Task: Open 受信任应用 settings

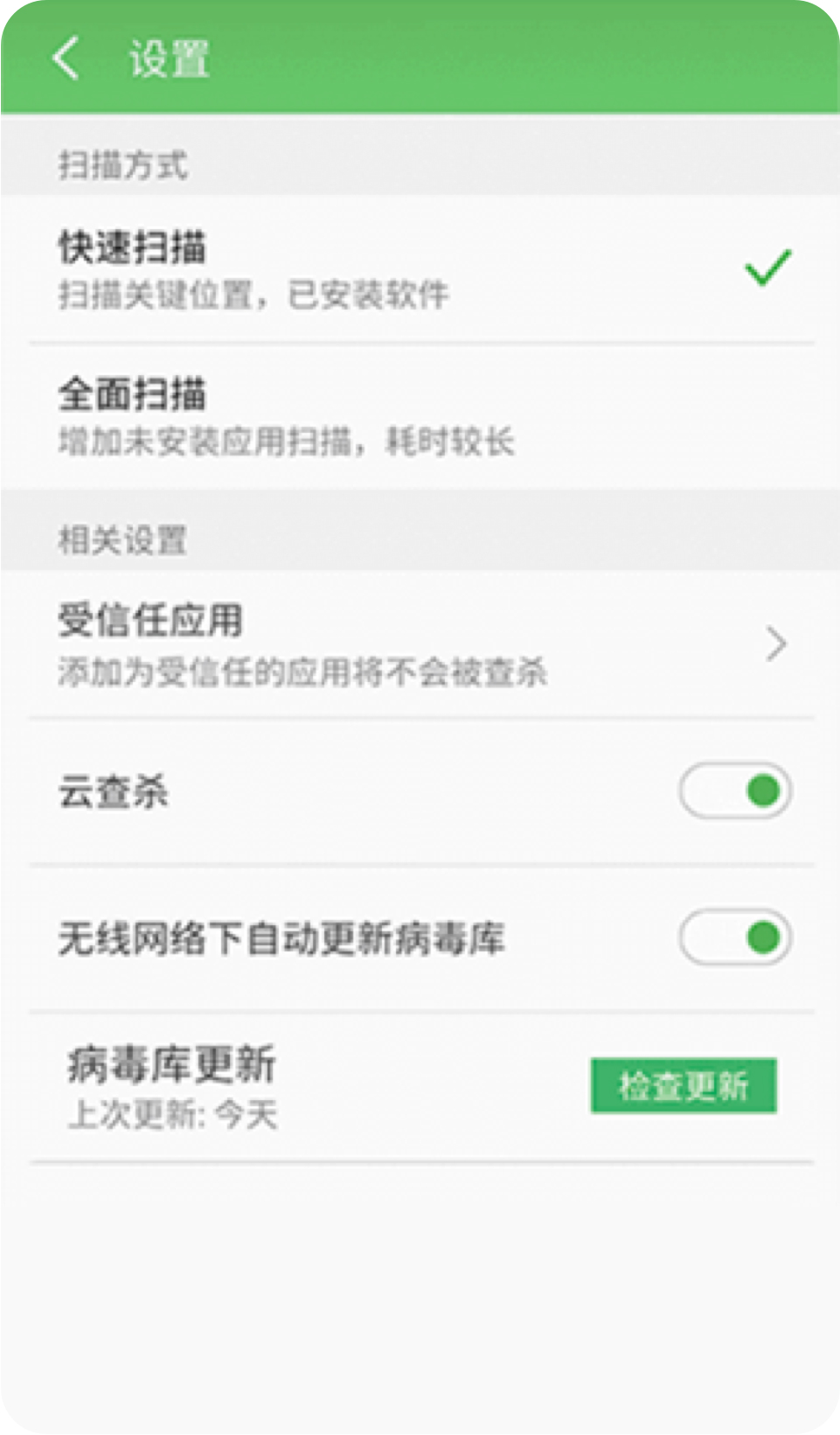Action: [420, 644]
